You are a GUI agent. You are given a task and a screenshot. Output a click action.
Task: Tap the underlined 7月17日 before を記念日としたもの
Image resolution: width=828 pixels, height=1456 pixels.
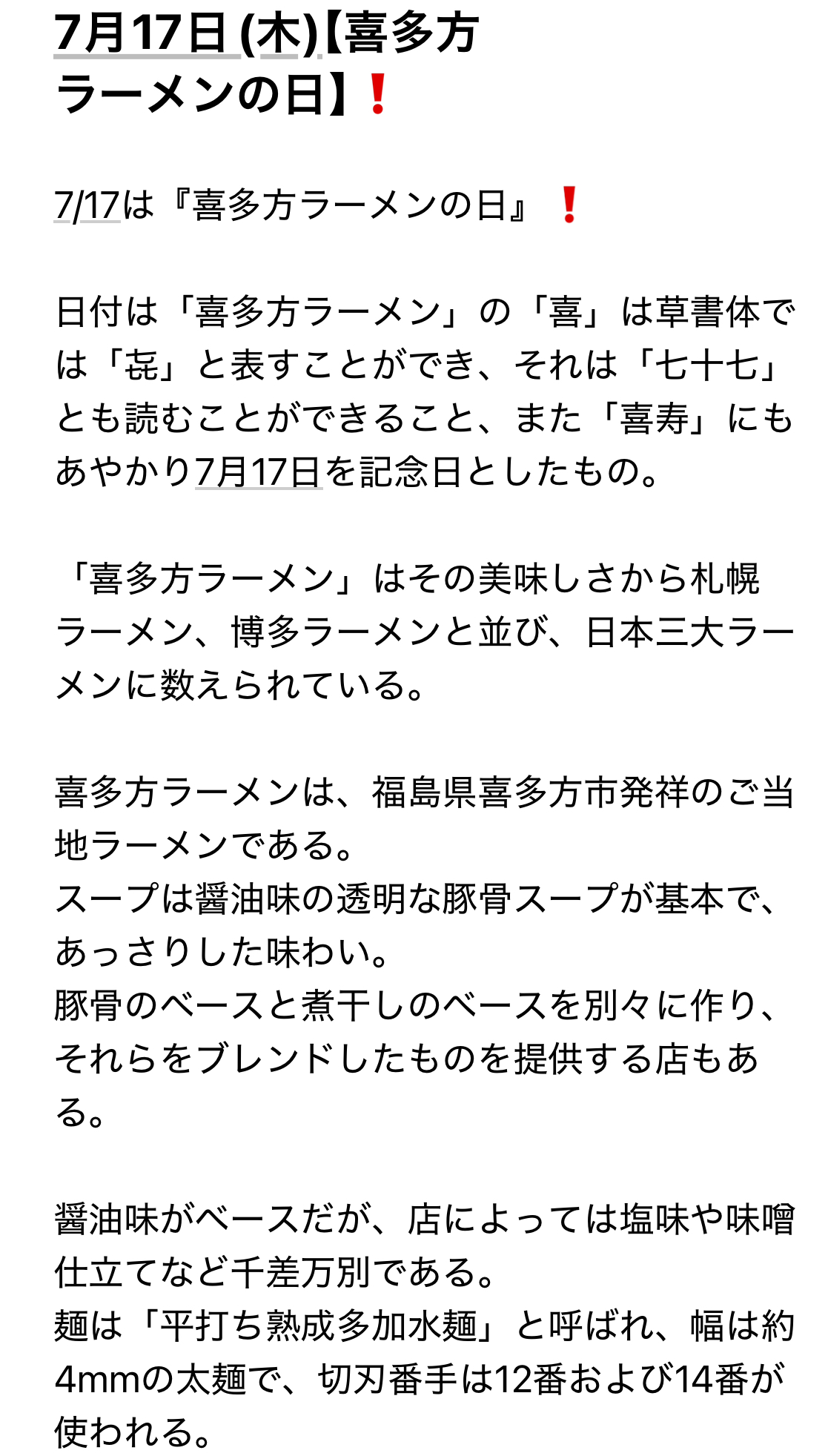tap(259, 472)
